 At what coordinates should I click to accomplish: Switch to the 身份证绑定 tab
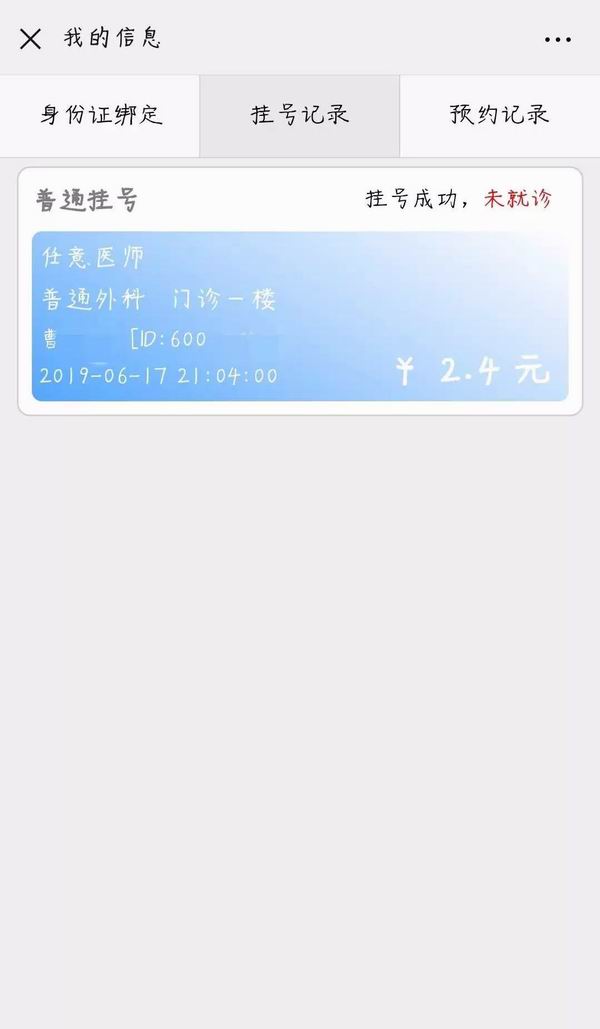100,116
